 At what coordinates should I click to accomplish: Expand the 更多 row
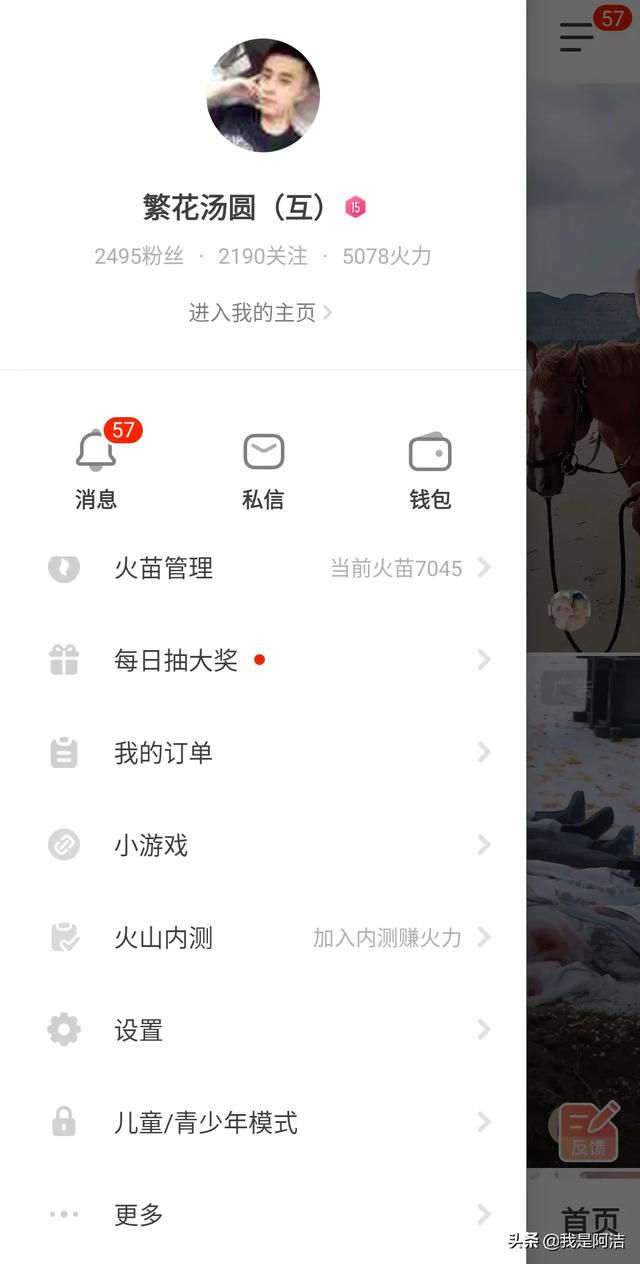tap(264, 1215)
